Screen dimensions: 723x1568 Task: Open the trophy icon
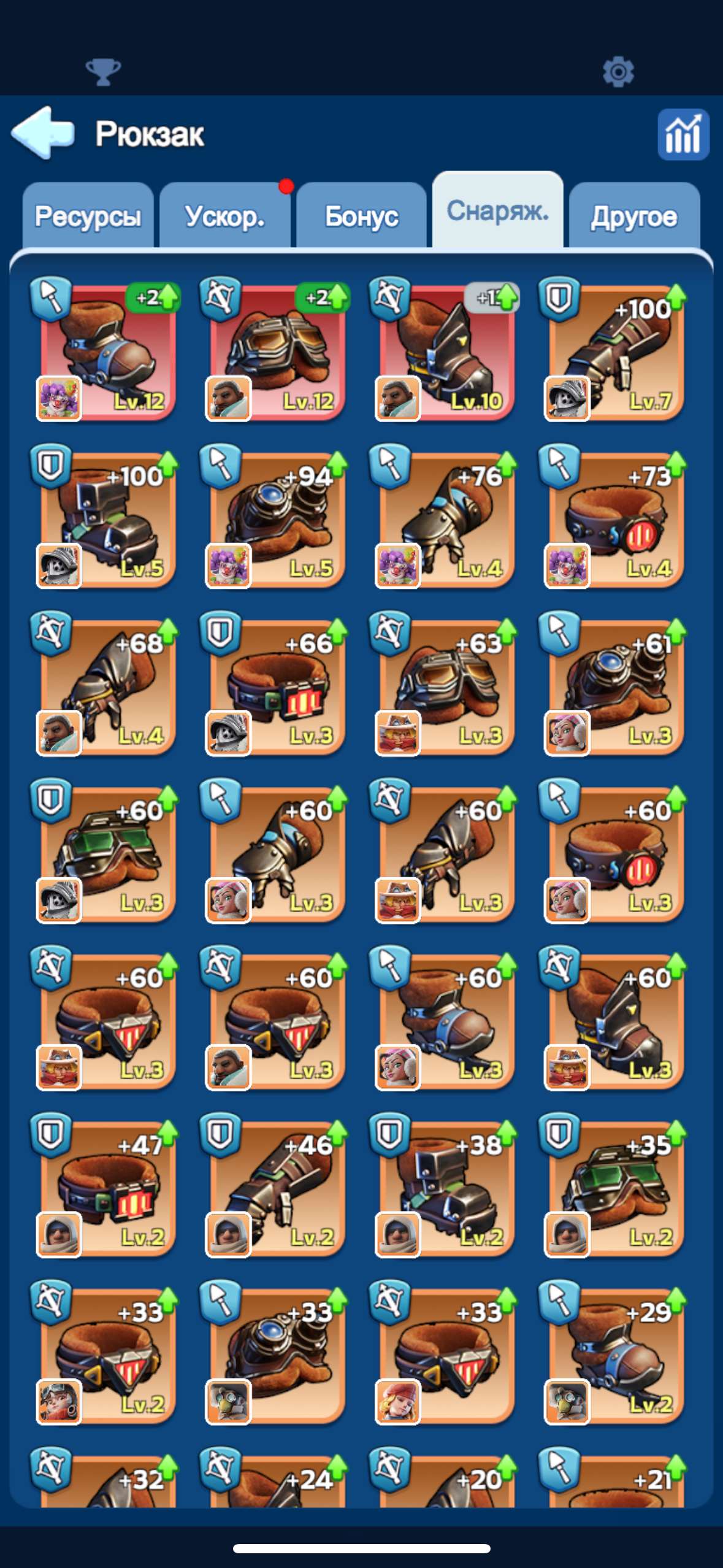[x=103, y=72]
